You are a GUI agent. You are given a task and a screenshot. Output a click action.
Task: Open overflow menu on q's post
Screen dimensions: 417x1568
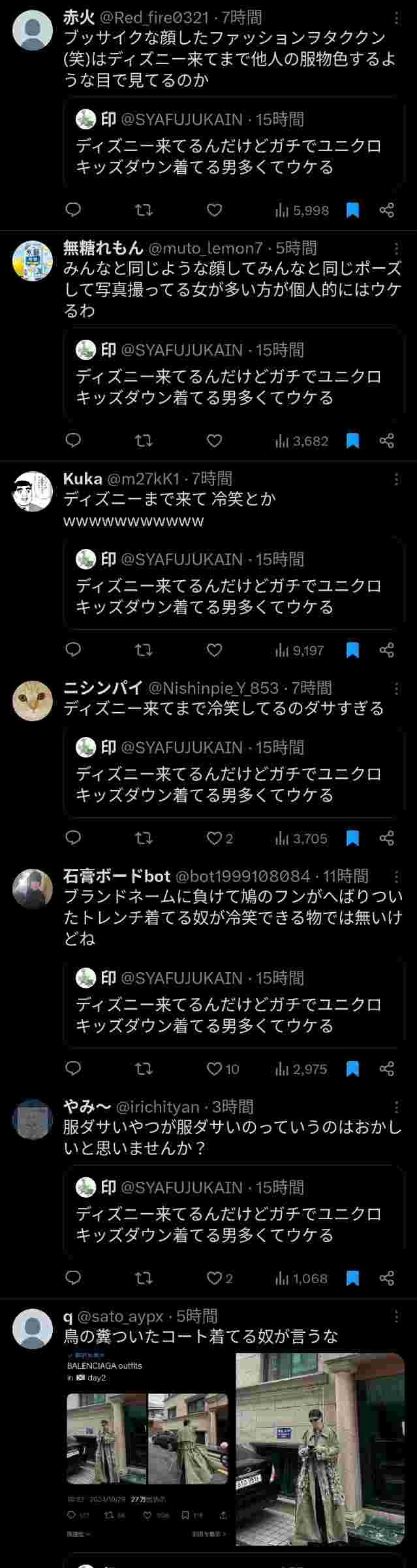point(396,1317)
